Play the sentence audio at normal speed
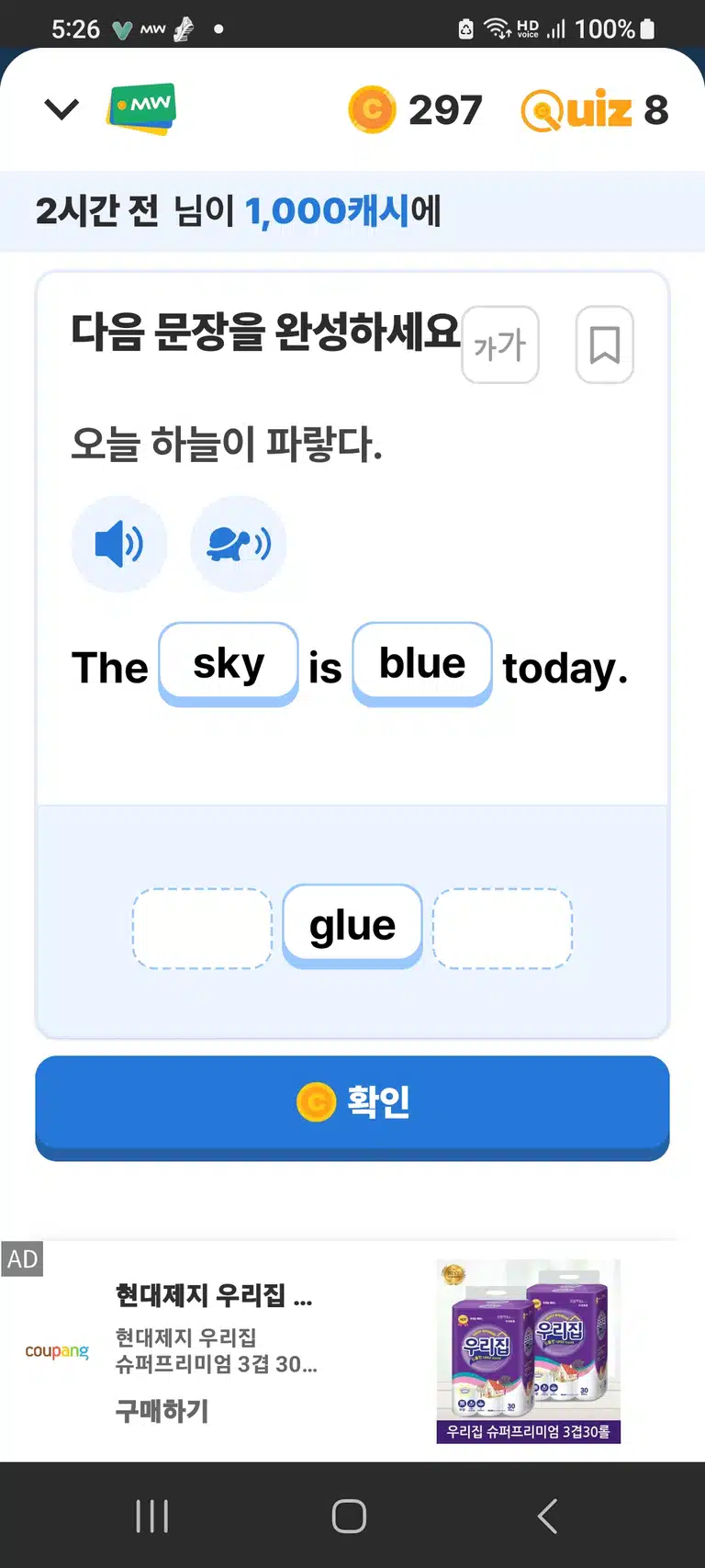The width and height of the screenshot is (705, 1568). [119, 545]
